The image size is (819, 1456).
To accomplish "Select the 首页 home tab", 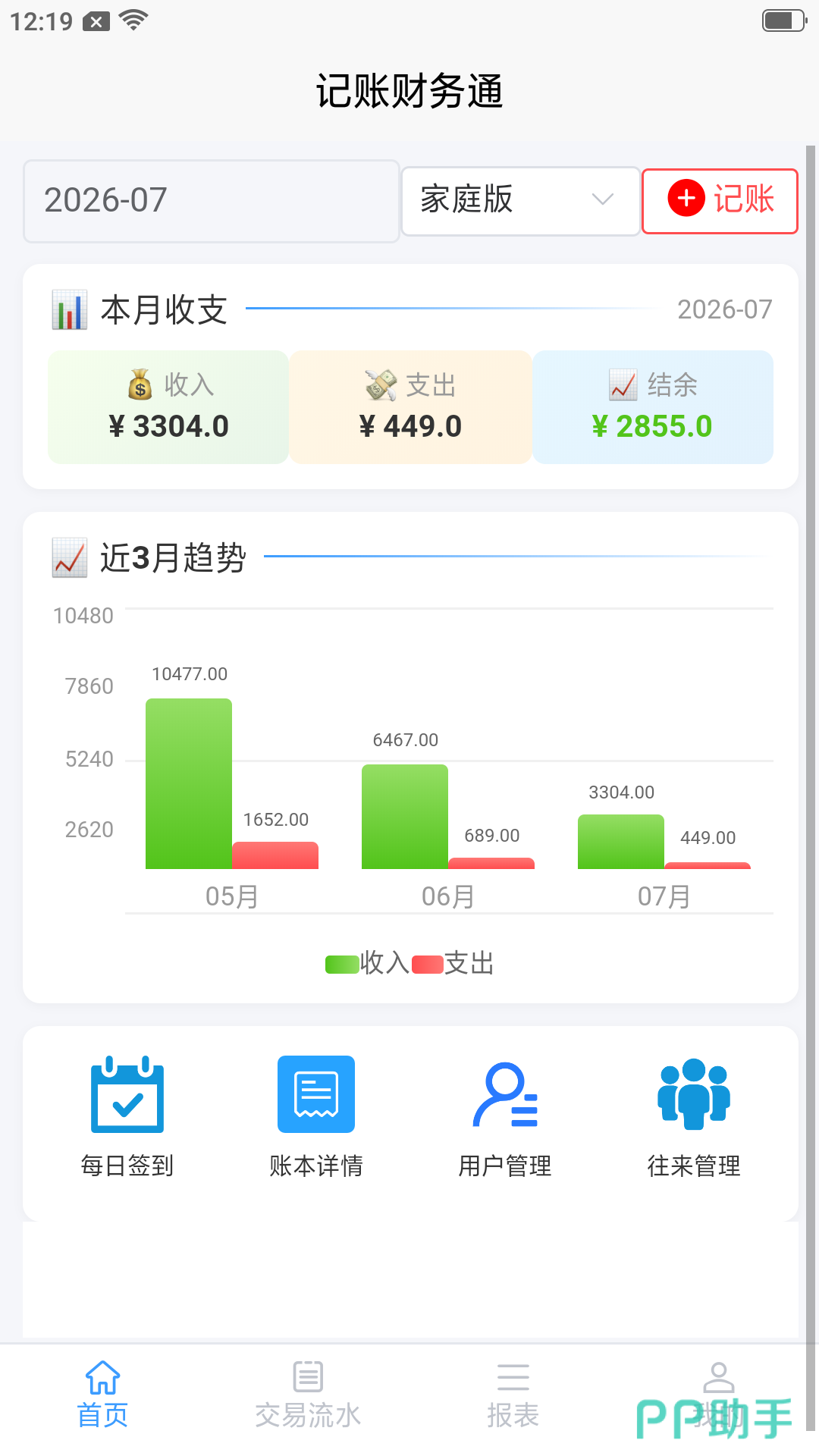I will tap(102, 1395).
